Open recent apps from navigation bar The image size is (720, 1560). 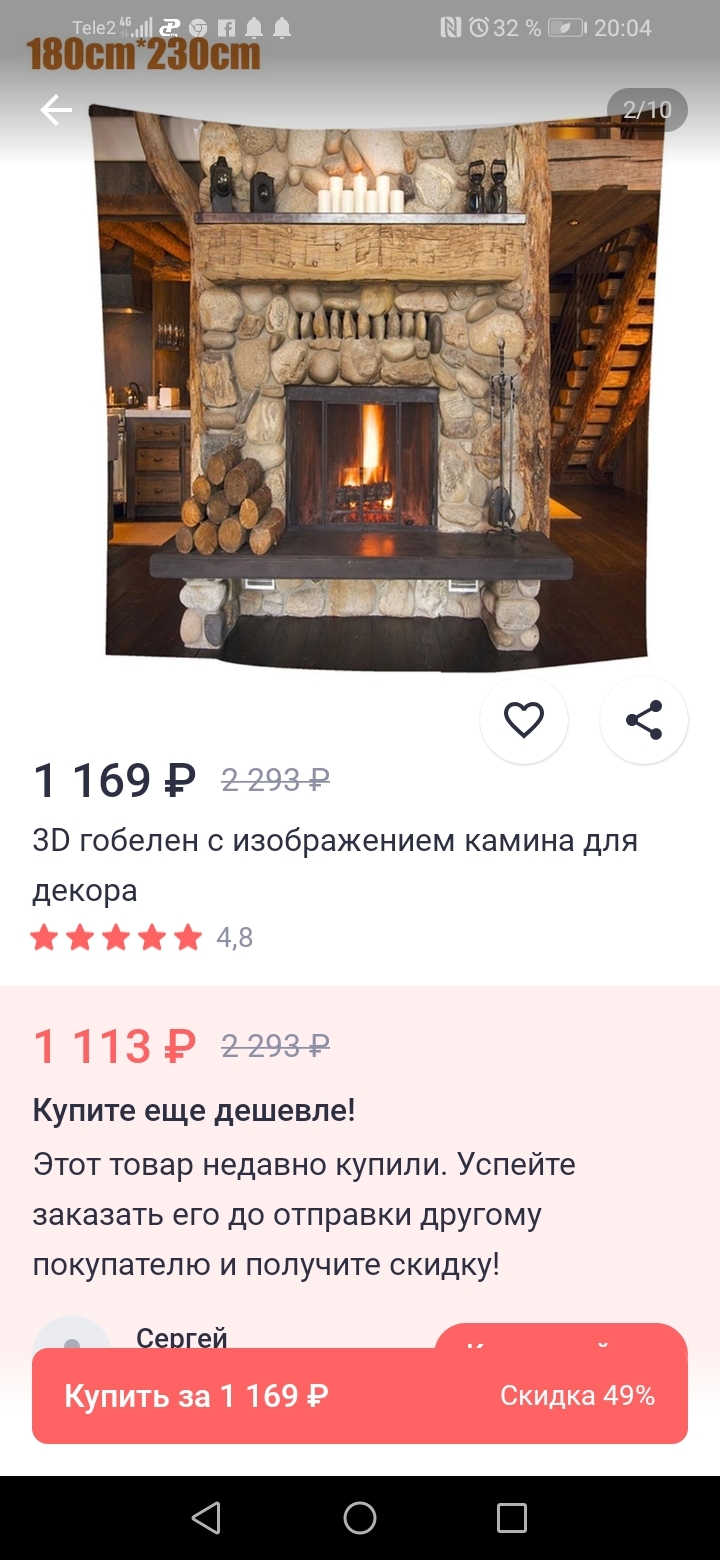tap(511, 1518)
